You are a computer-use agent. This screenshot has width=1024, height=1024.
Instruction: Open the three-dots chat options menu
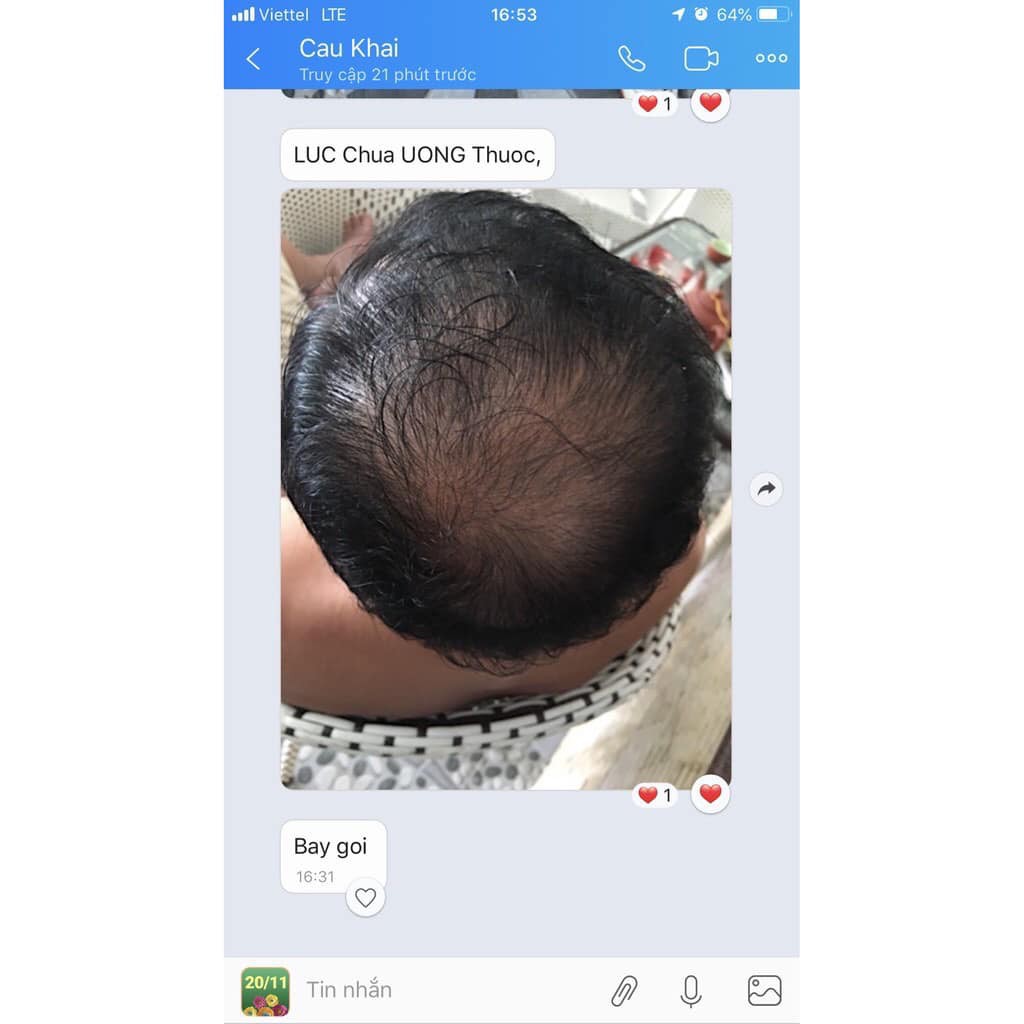coord(771,58)
